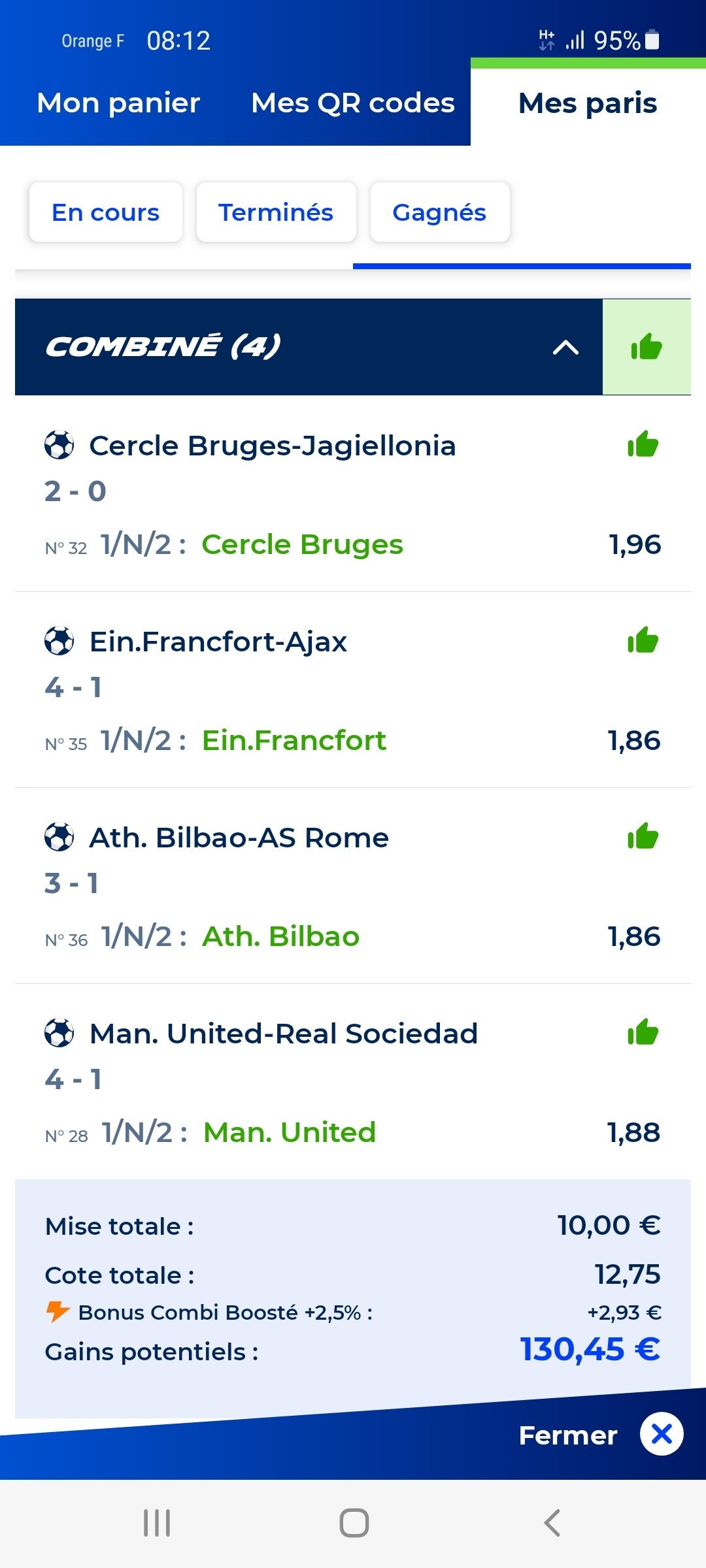Select the Gagnés filter chip
The height and width of the screenshot is (1568, 706).
pos(439,212)
